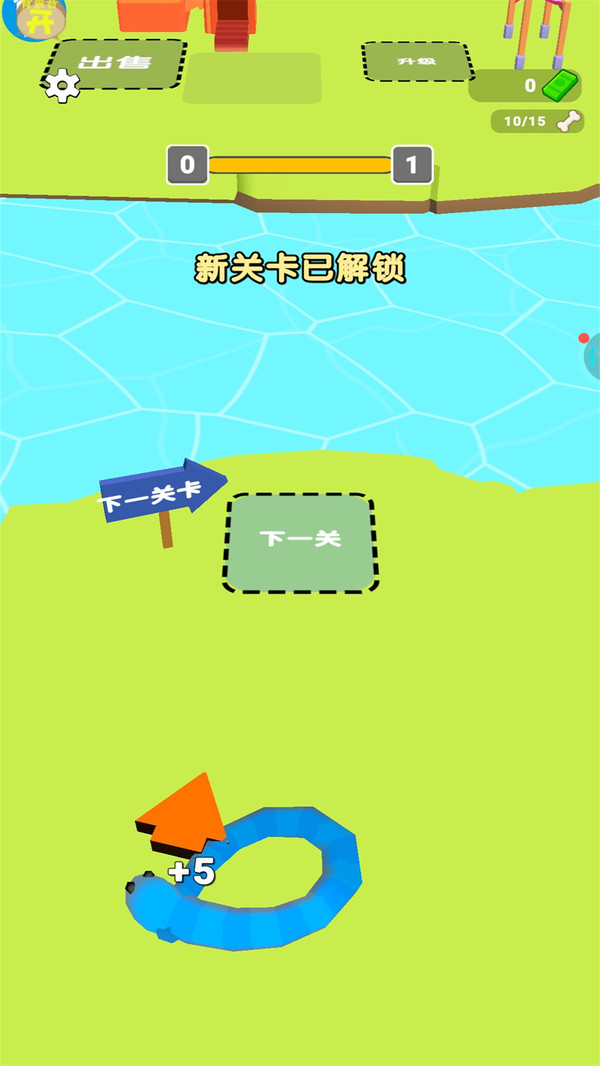Open the settings gear icon
600x1066 pixels.
pyautogui.click(x=62, y=85)
